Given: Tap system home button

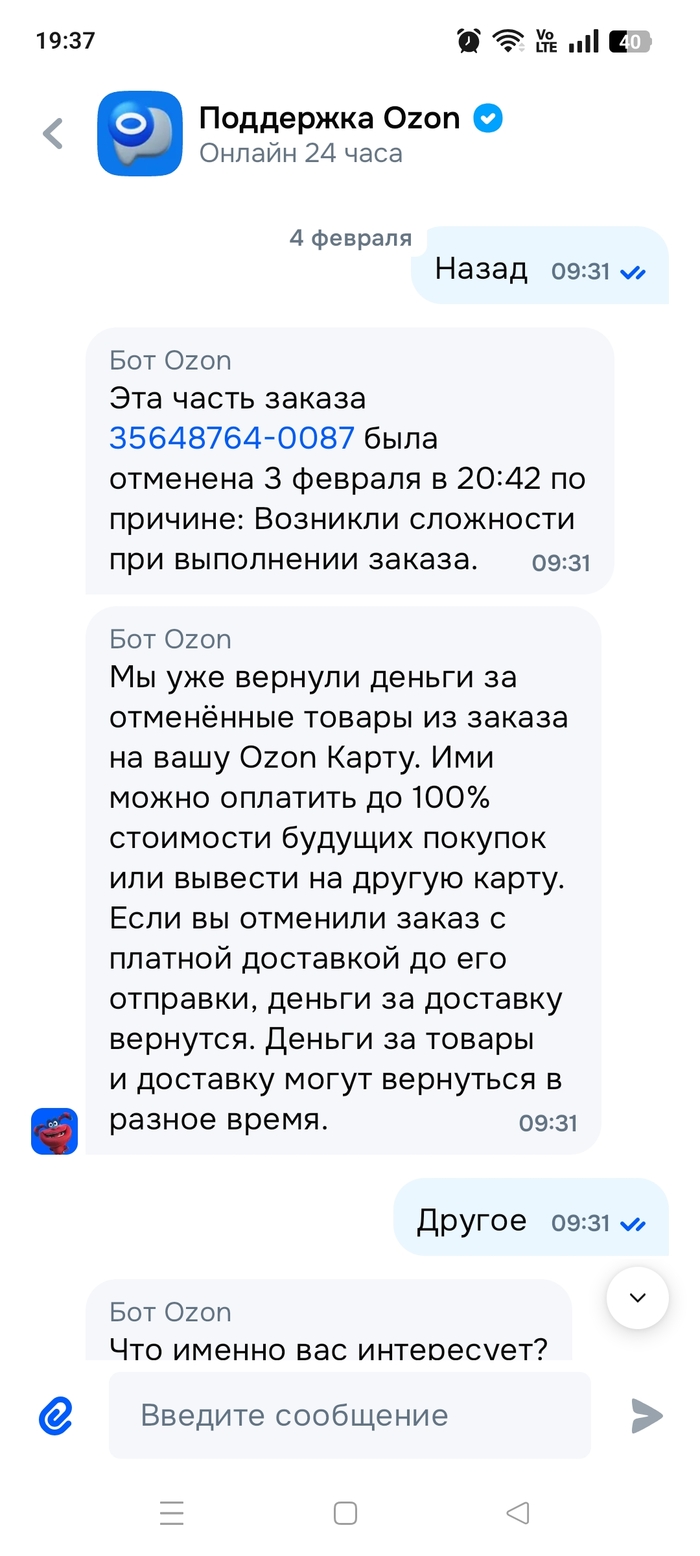Looking at the screenshot, I should [345, 1513].
